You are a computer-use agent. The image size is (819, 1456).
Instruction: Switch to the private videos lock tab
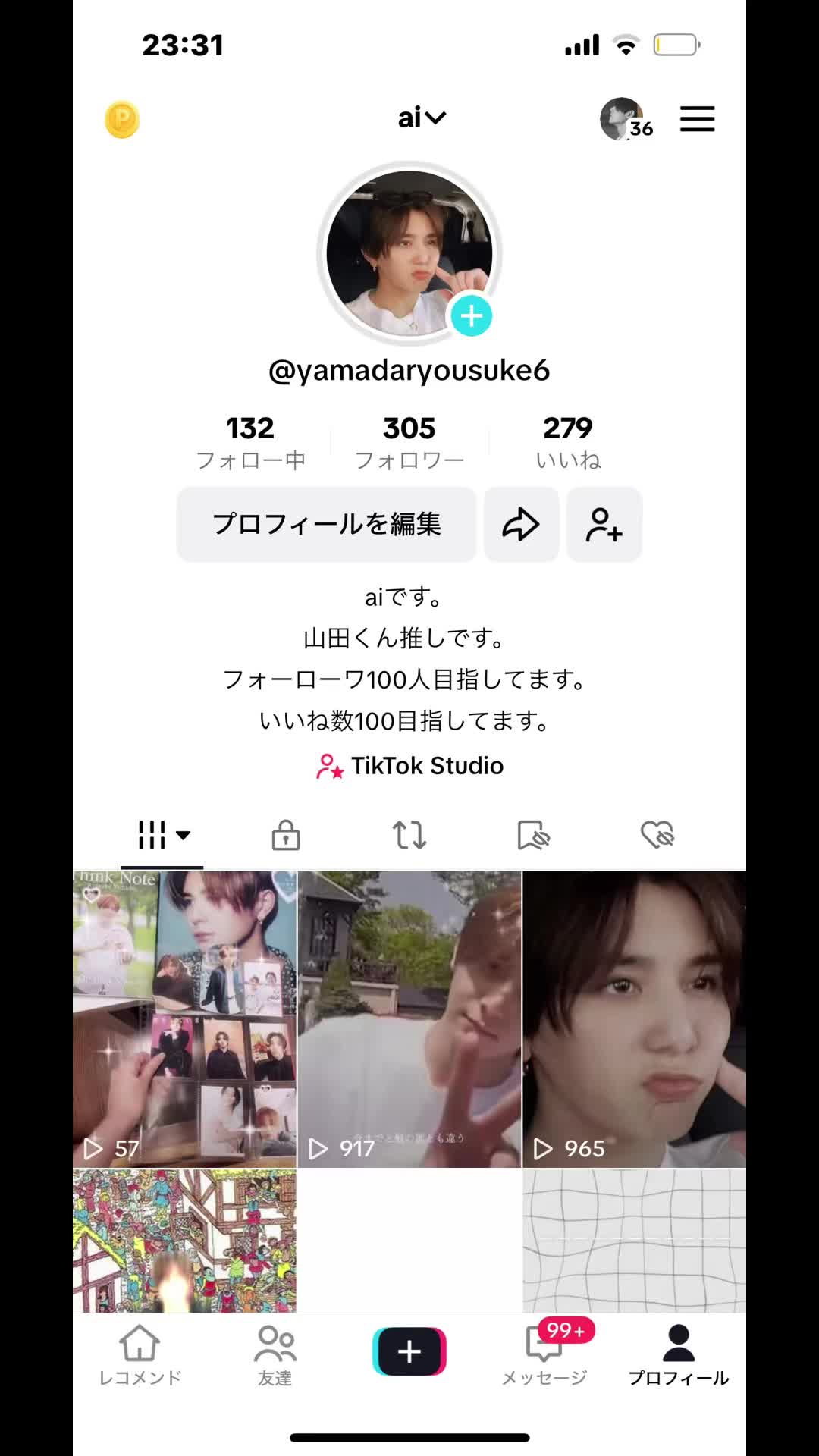[286, 835]
